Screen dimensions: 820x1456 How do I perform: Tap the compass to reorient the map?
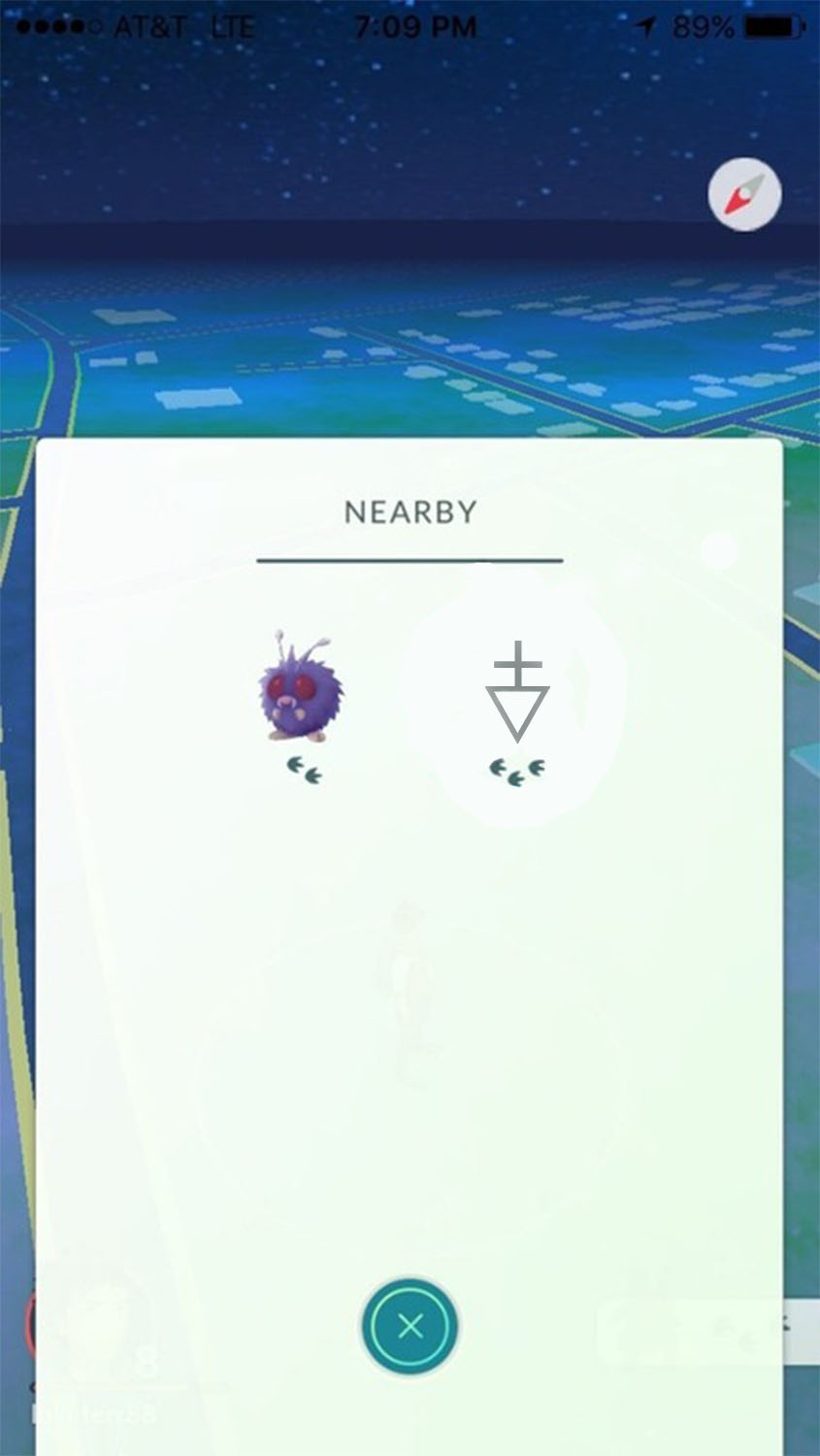pyautogui.click(x=744, y=195)
